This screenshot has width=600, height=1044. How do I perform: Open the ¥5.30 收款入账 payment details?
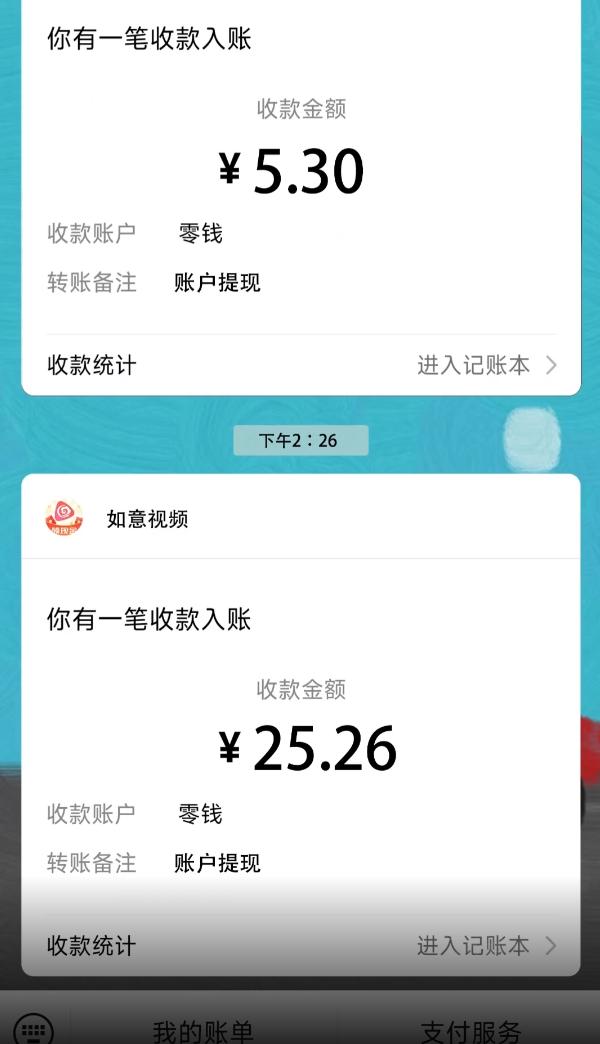point(300,170)
